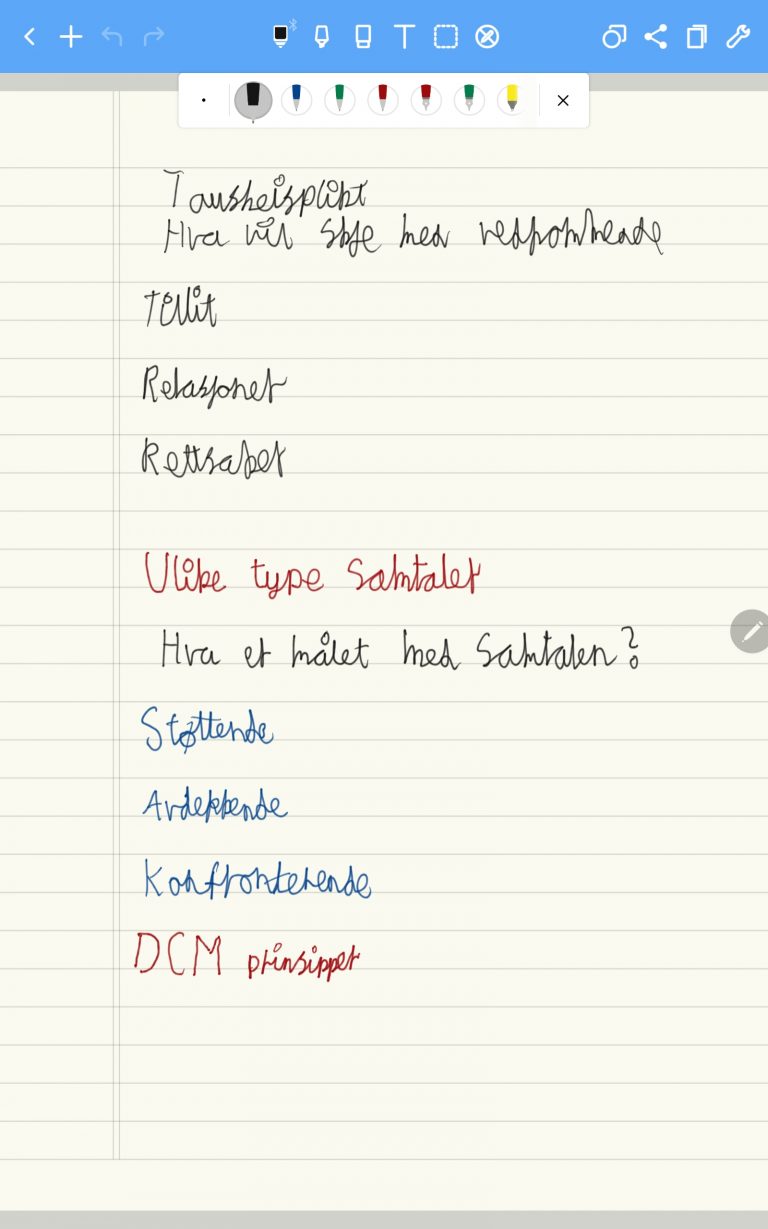Select the dashed lasso selection tool
Viewport: 768px width, 1229px height.
[446, 37]
